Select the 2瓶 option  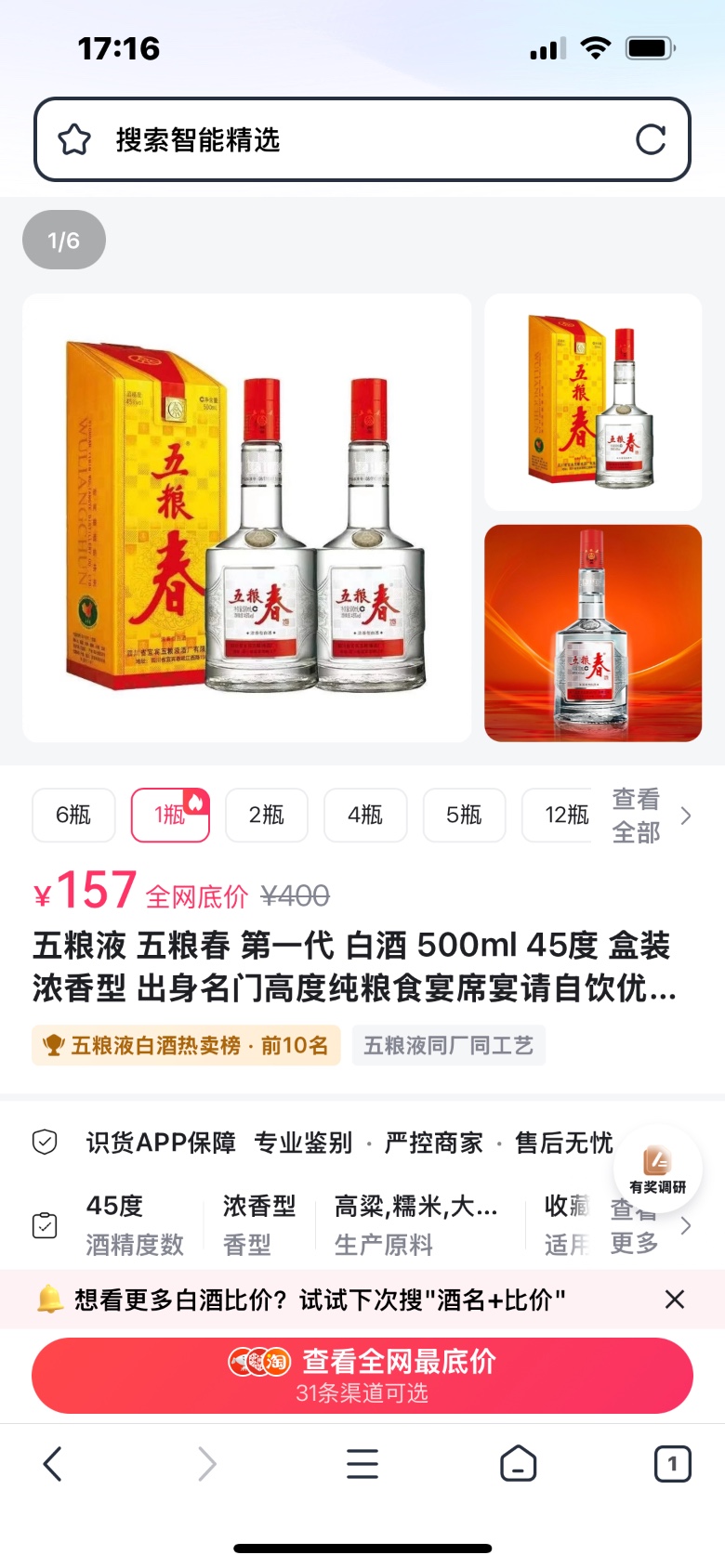pyautogui.click(x=267, y=815)
